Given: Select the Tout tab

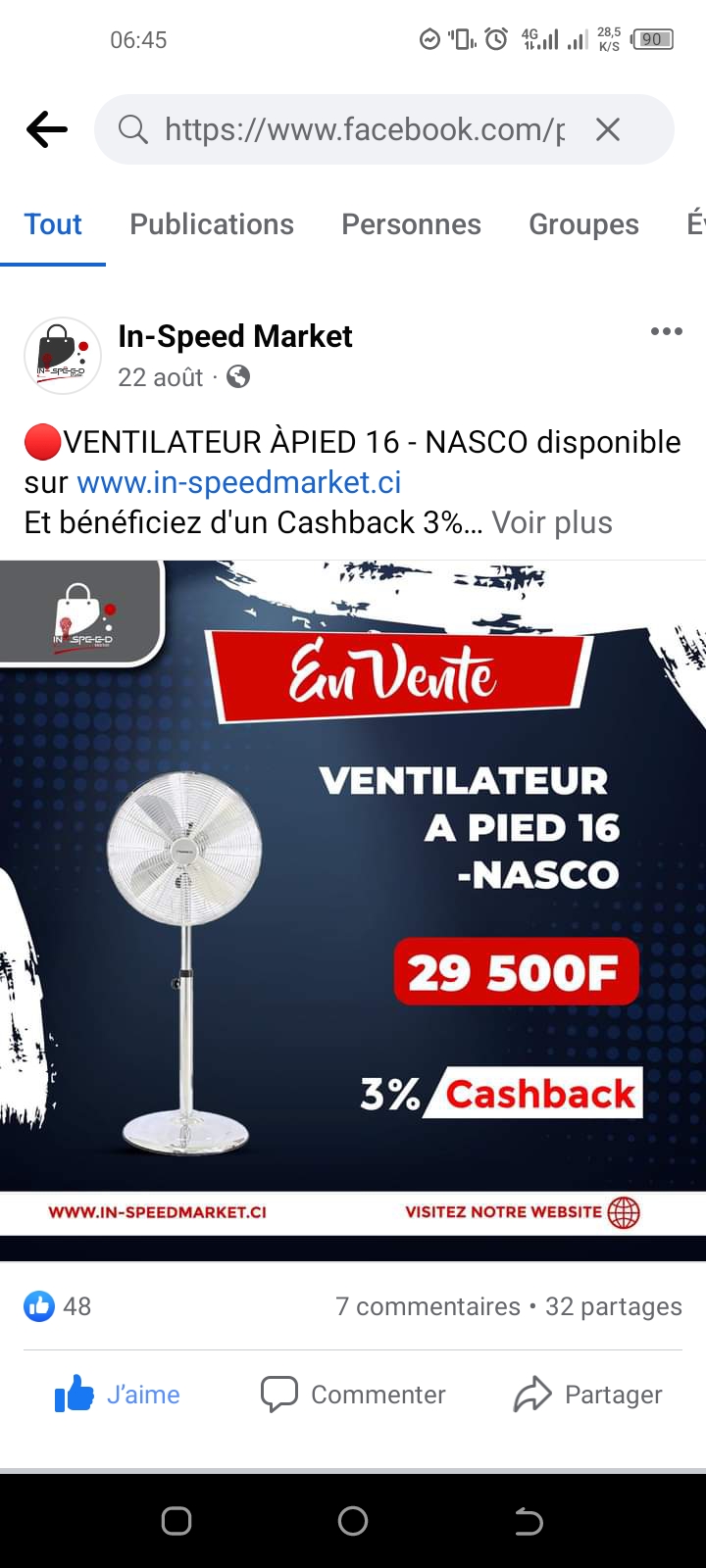Looking at the screenshot, I should coord(53,224).
